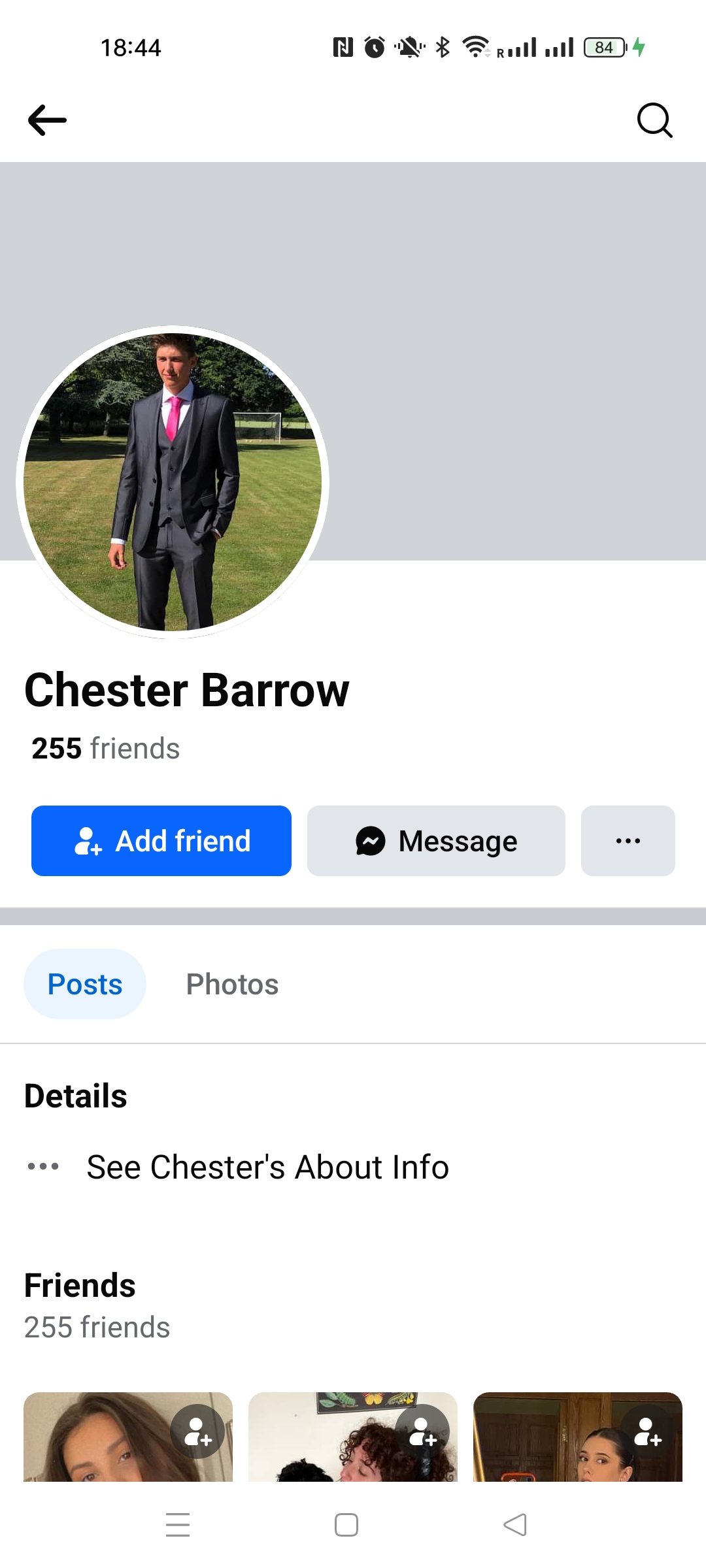Message Chester Barrow

(x=436, y=841)
